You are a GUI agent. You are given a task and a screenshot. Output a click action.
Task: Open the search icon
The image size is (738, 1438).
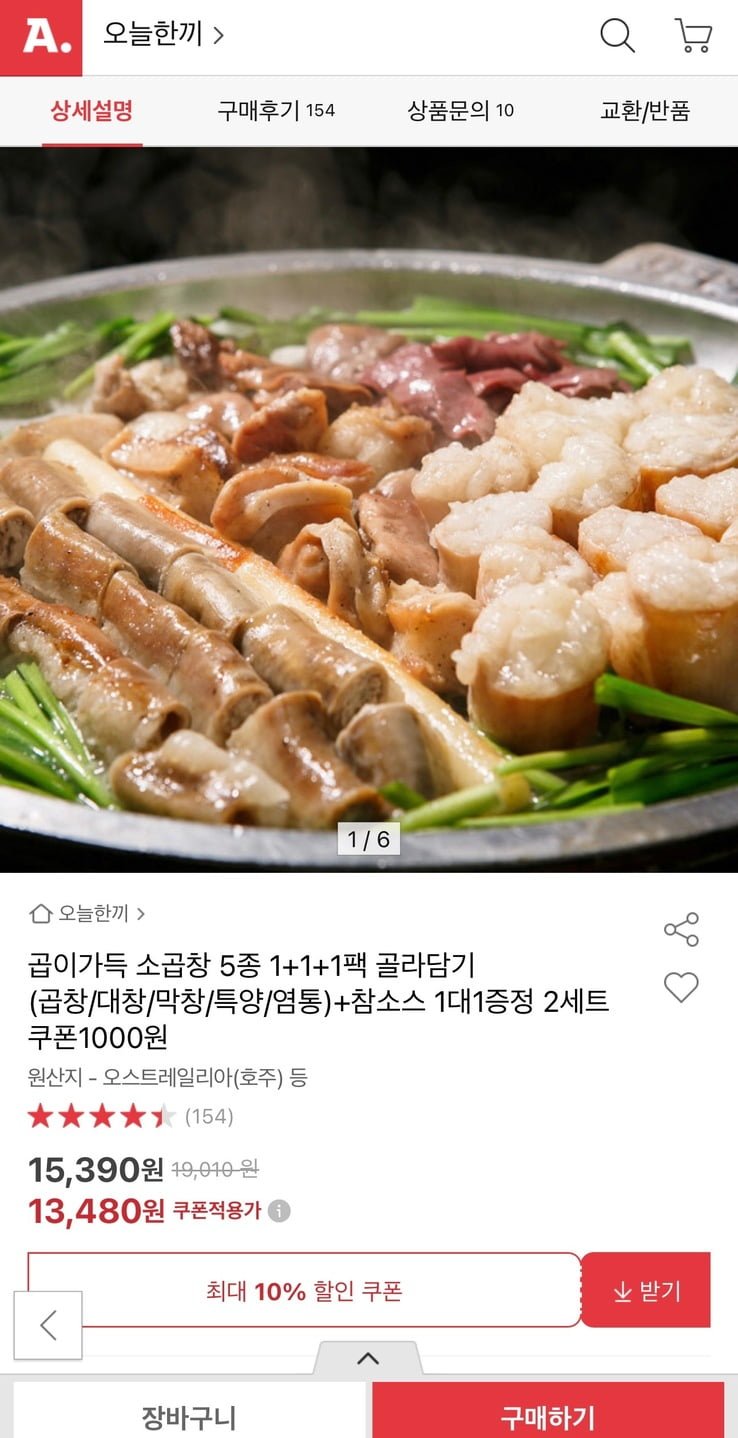617,36
